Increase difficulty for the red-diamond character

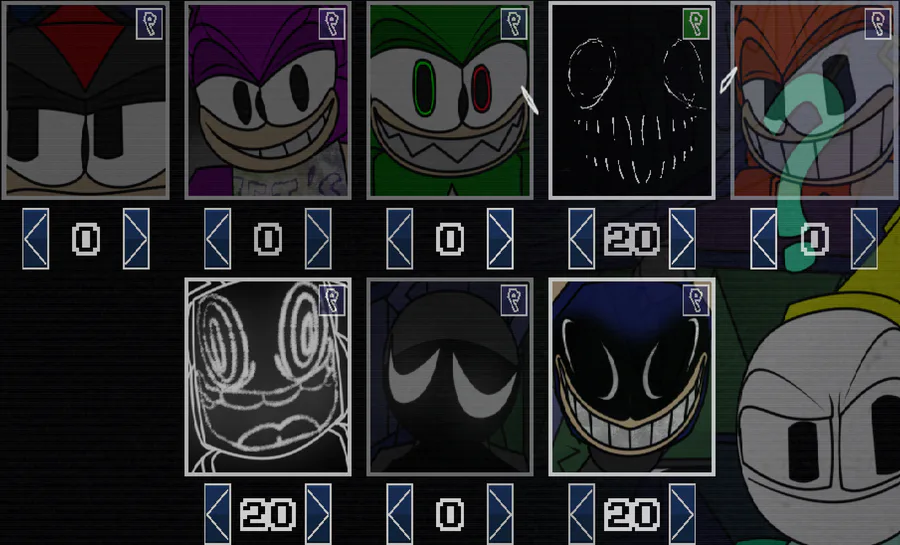point(136,239)
